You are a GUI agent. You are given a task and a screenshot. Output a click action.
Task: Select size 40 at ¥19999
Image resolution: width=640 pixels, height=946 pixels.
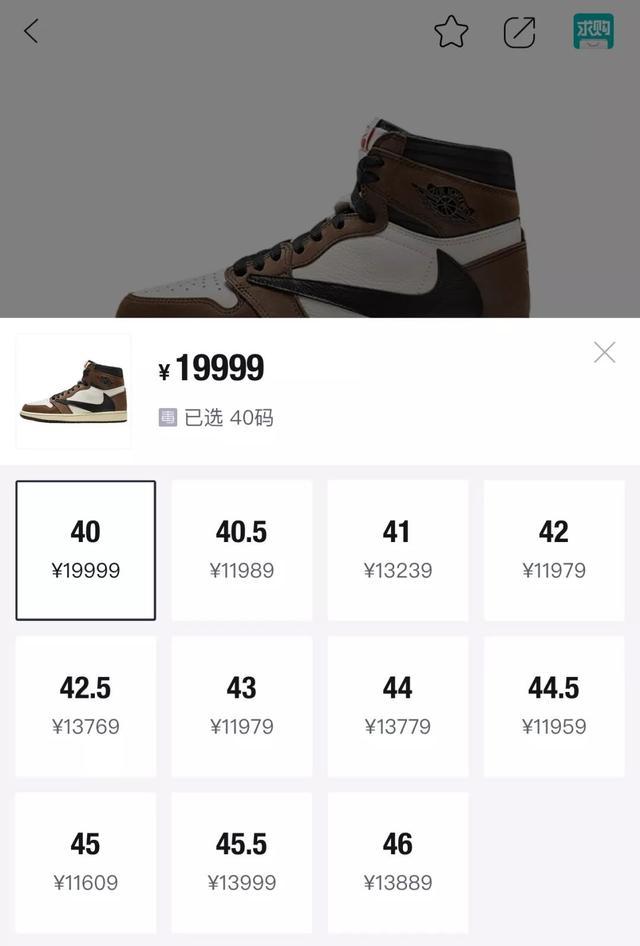pyautogui.click(x=85, y=550)
